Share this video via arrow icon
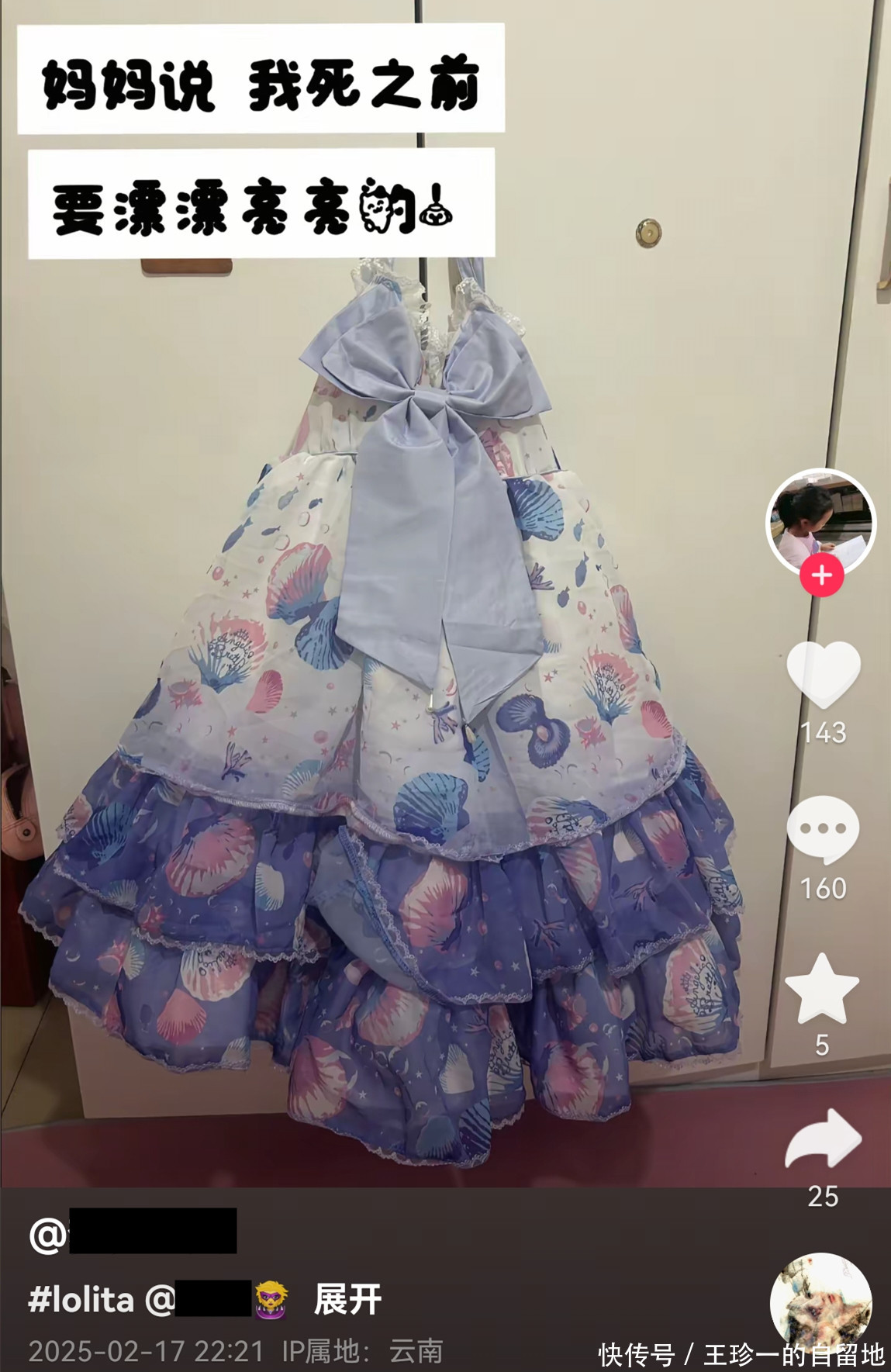 (x=823, y=1139)
